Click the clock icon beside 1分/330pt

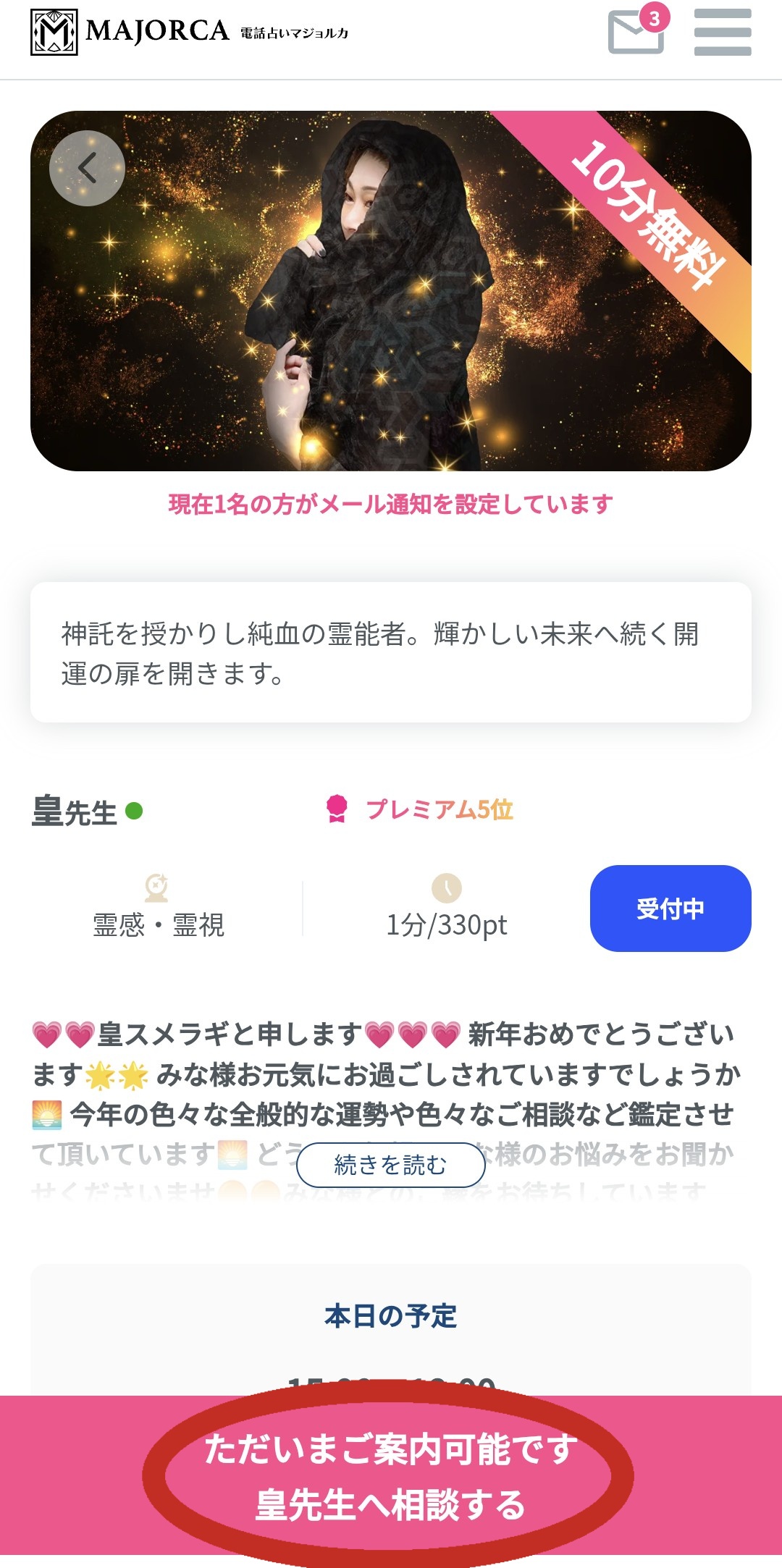pos(447,887)
